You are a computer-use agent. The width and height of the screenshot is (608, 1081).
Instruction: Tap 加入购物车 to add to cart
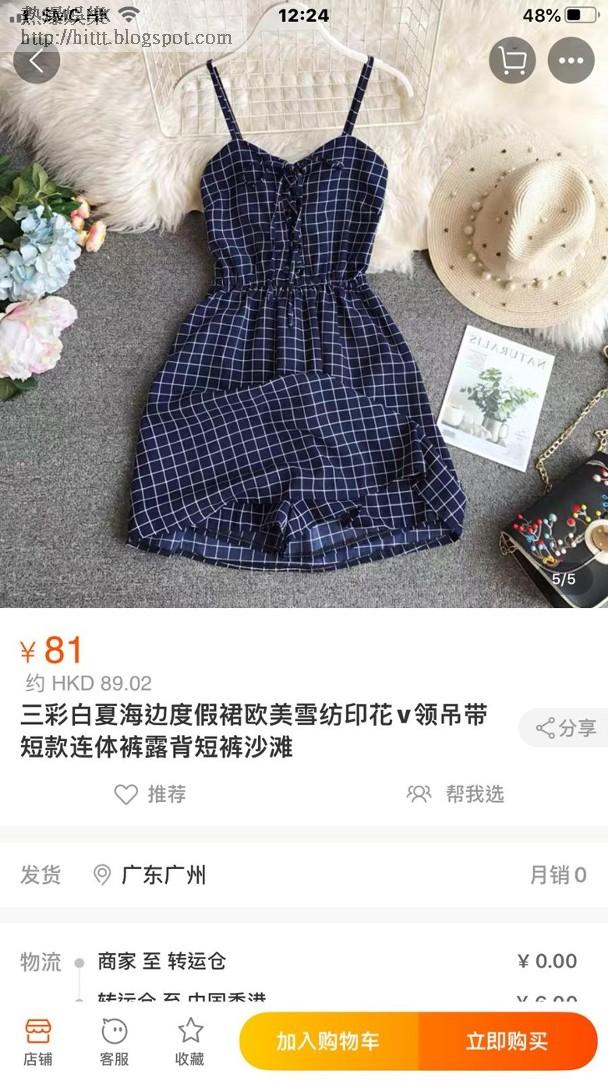pos(328,1041)
